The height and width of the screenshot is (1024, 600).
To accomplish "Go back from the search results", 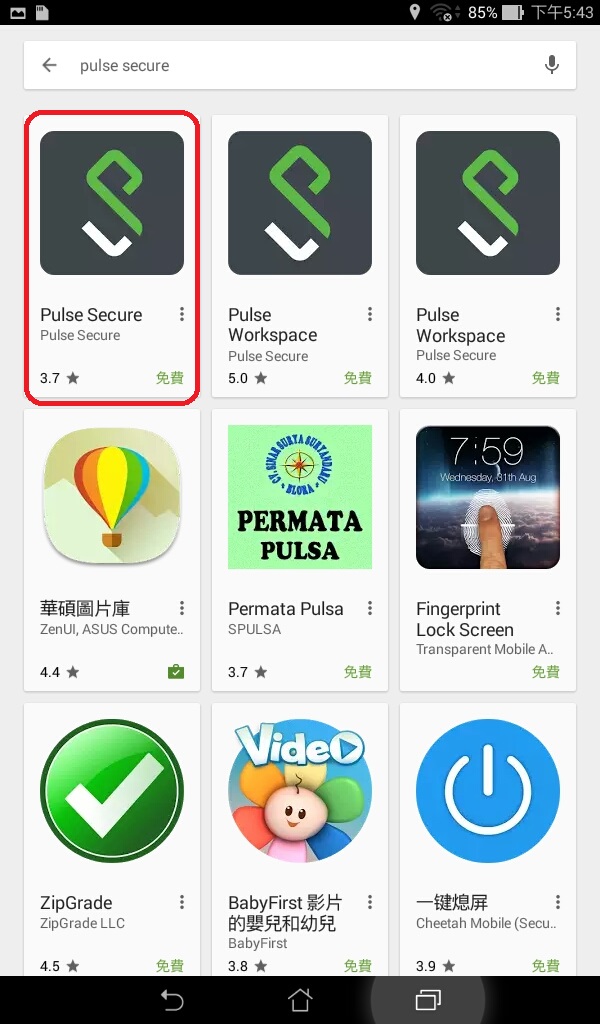I will click(x=49, y=65).
